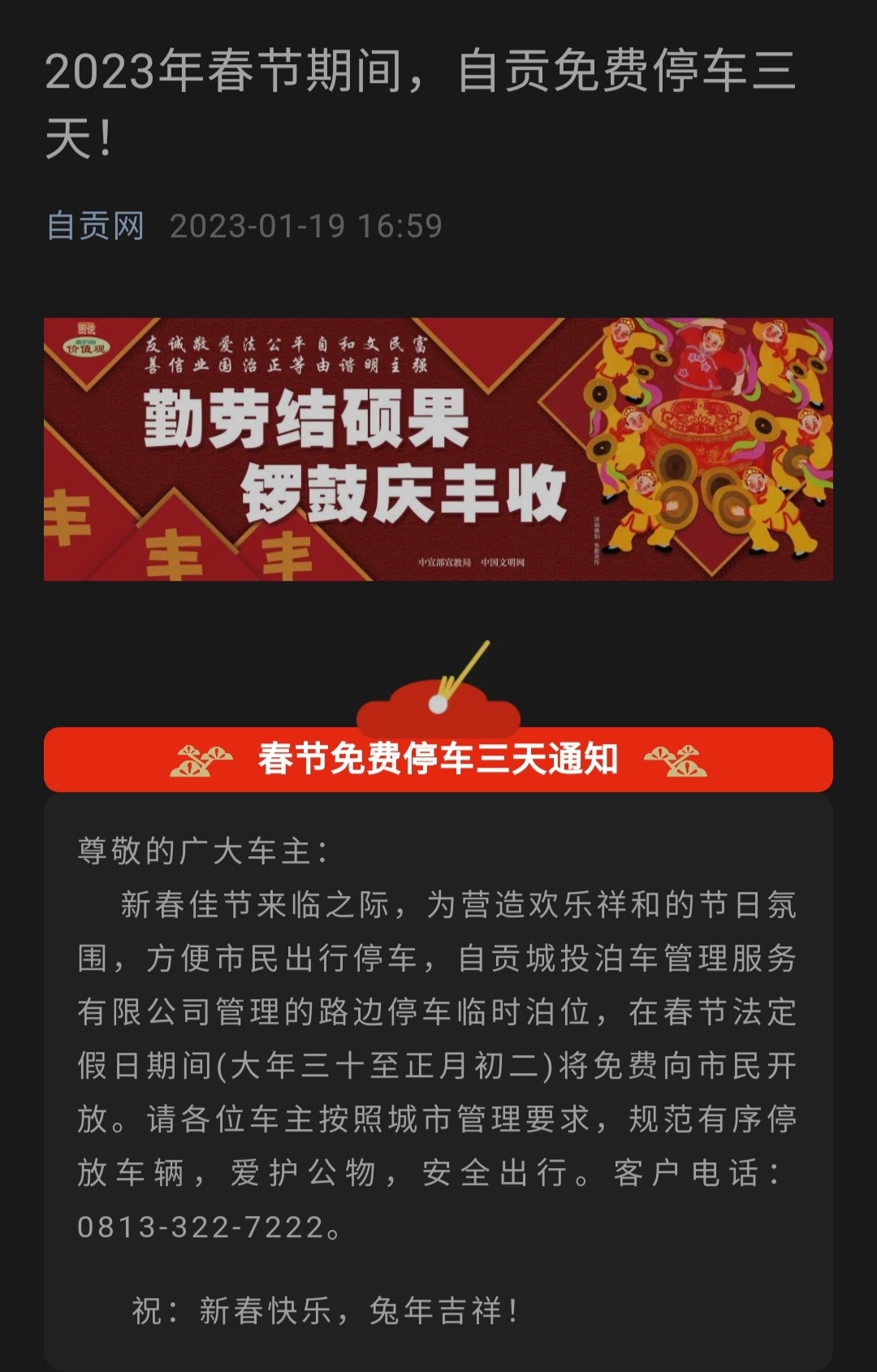Screen dimensions: 877x1372
Task: Open the 勤劳结硕果 banner image
Action: pyautogui.click(x=438, y=449)
